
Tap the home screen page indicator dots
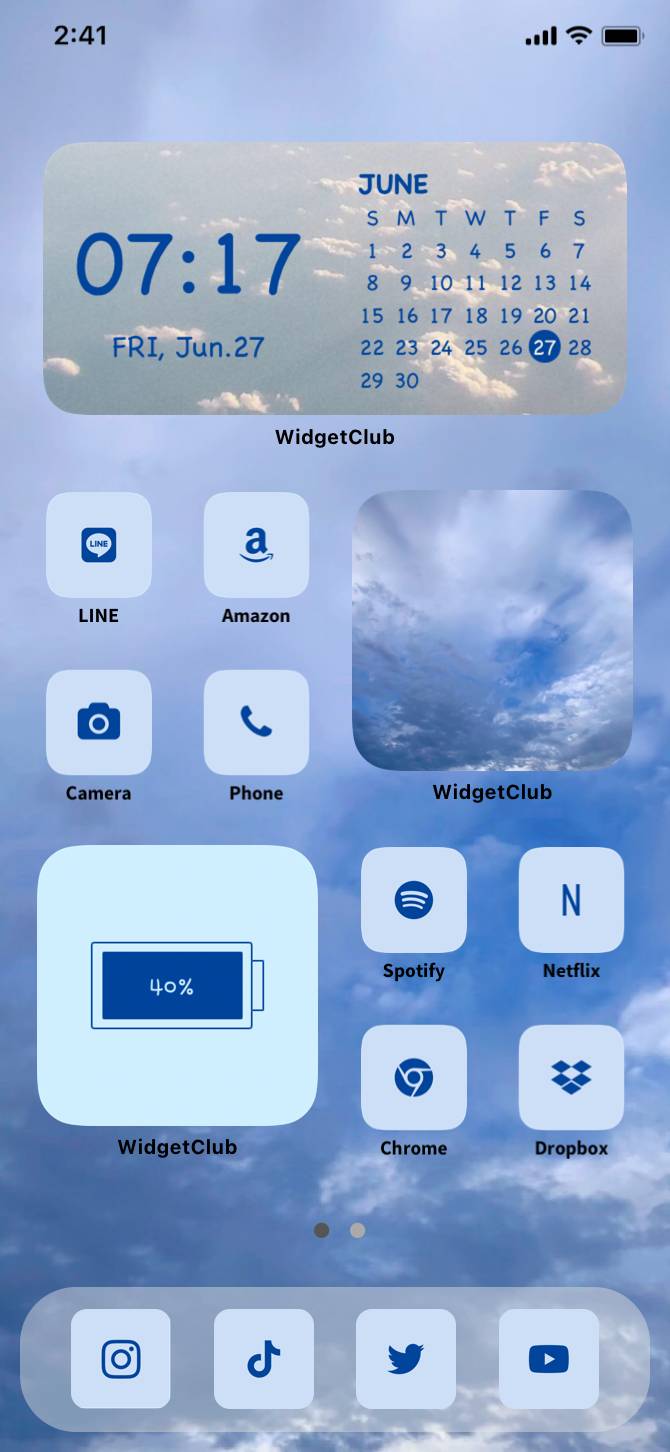339,1230
